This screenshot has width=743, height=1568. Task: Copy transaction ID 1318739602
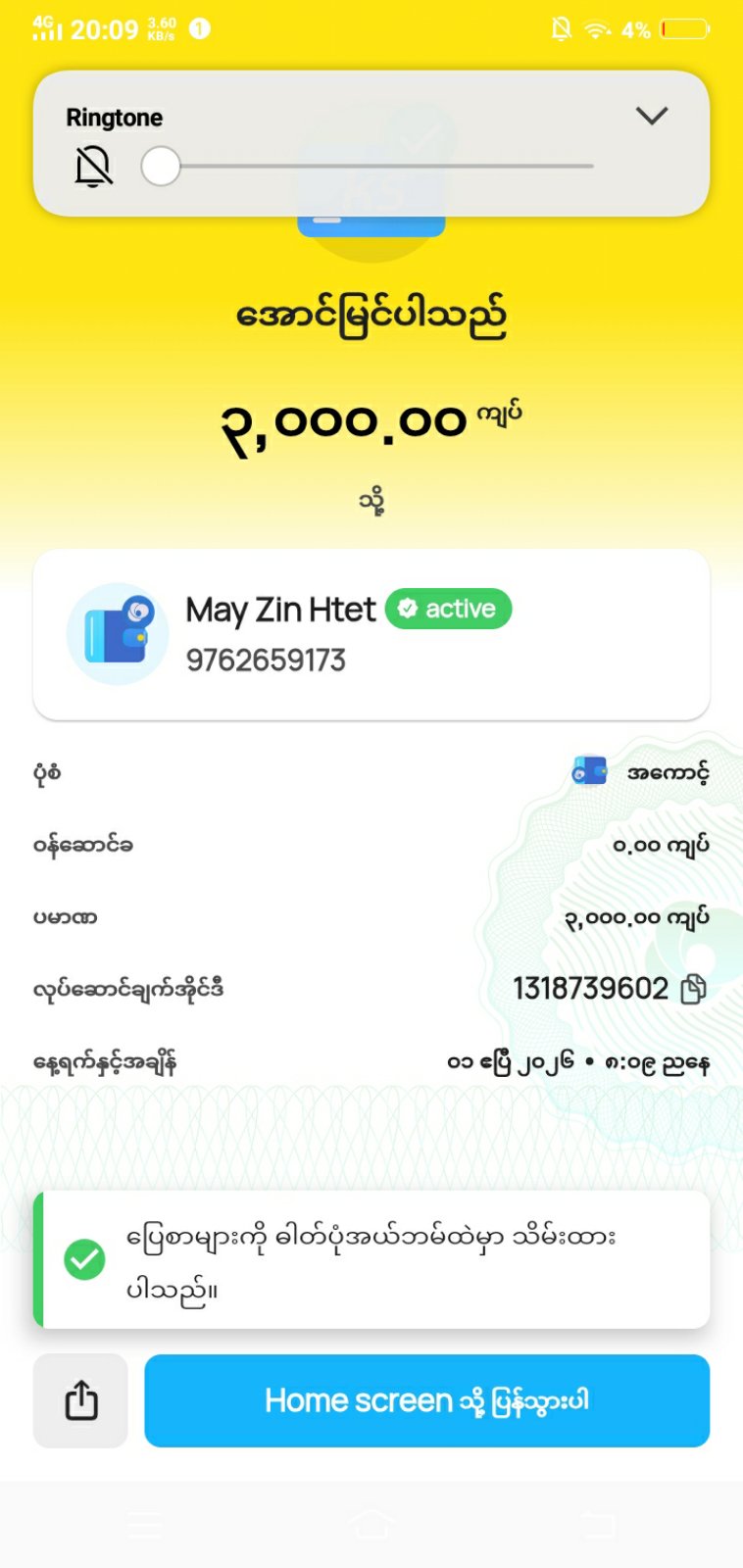point(693,990)
